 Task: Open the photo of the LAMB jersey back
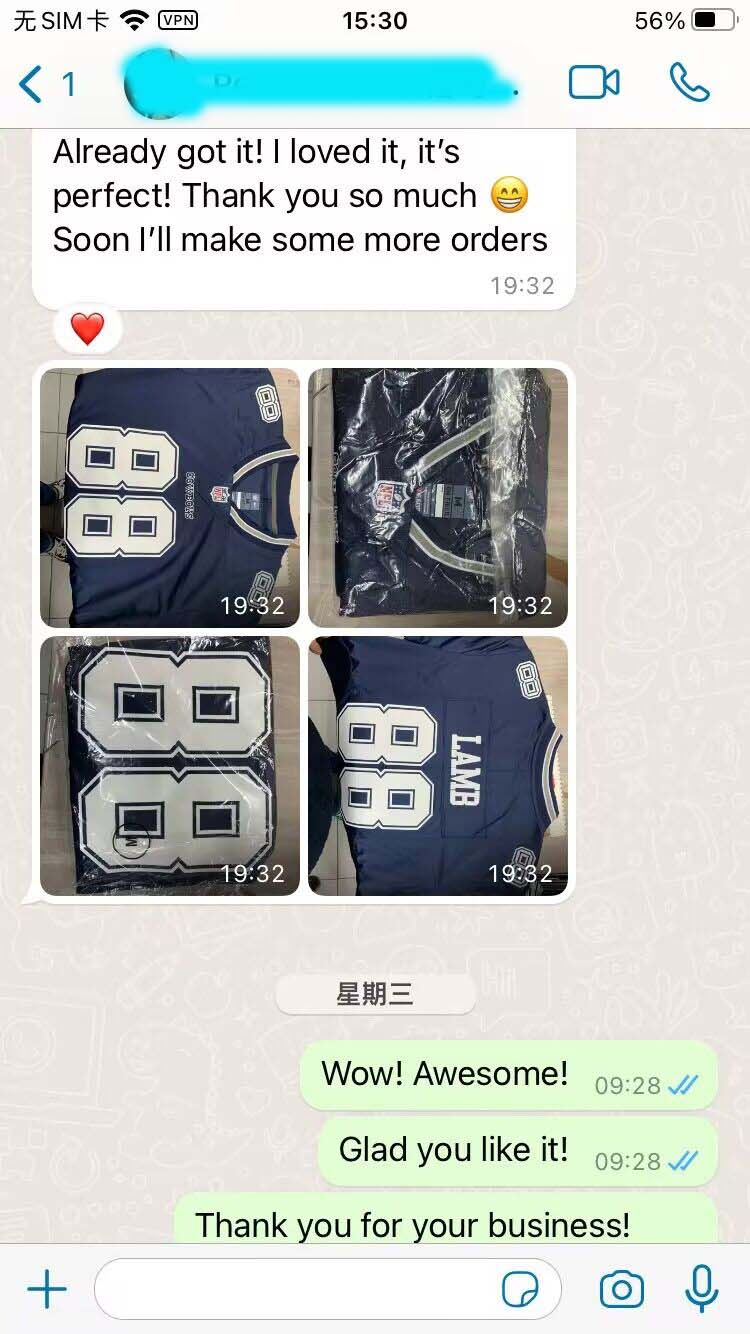point(438,766)
